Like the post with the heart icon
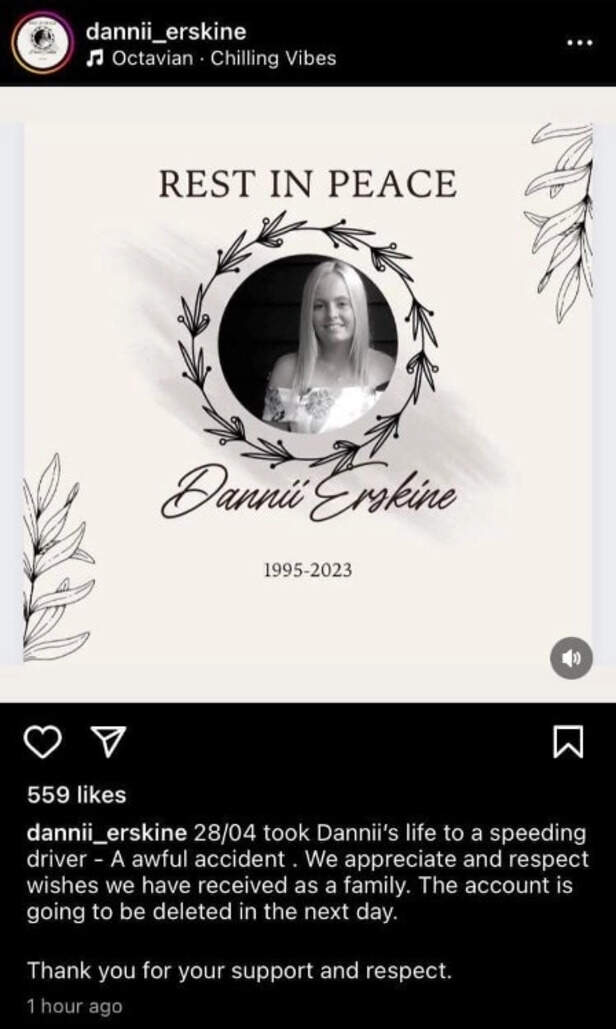This screenshot has height=1029, width=616. pyautogui.click(x=42, y=741)
